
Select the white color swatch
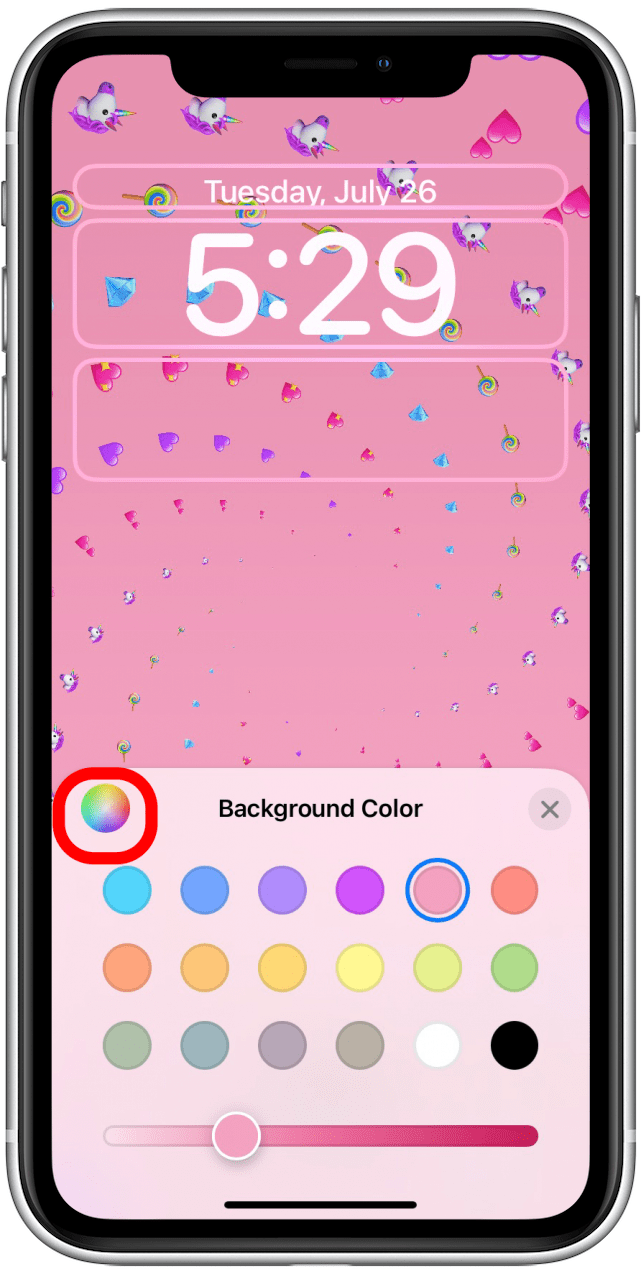437,1045
